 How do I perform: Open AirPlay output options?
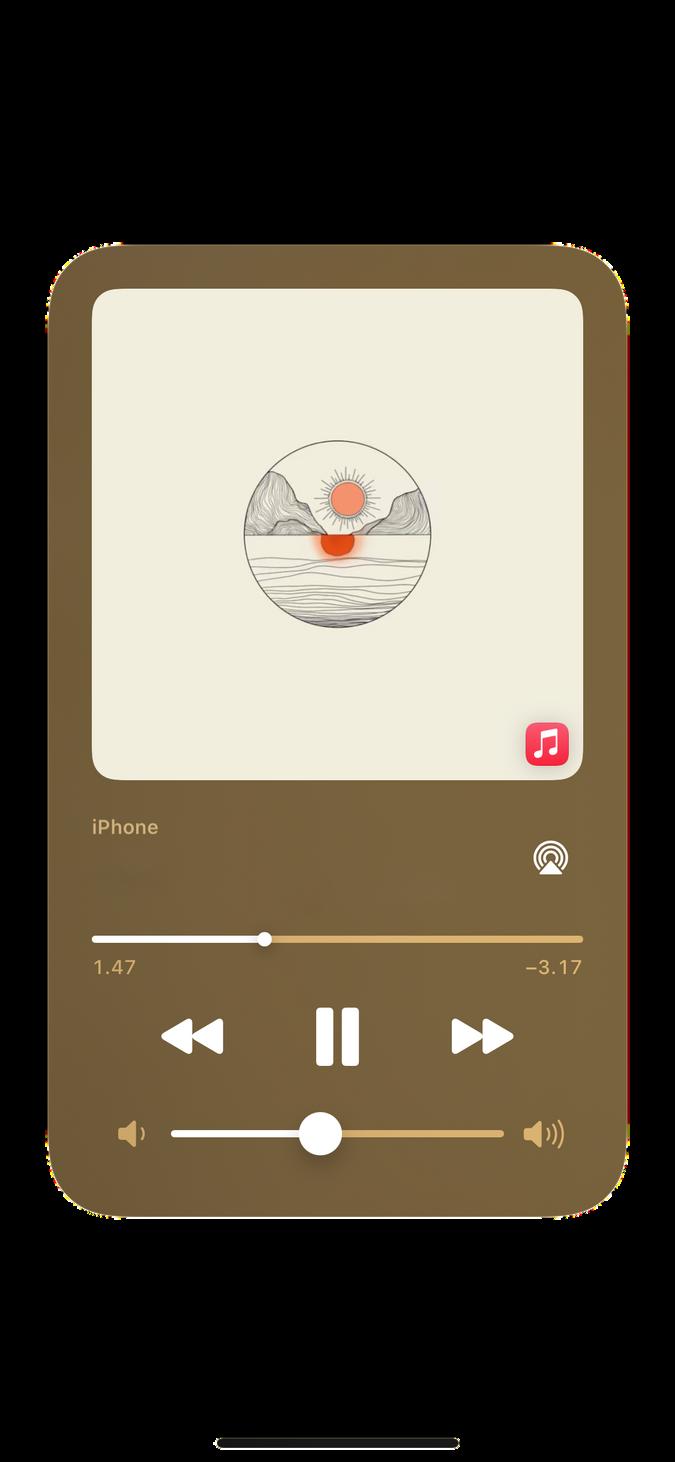click(x=550, y=858)
